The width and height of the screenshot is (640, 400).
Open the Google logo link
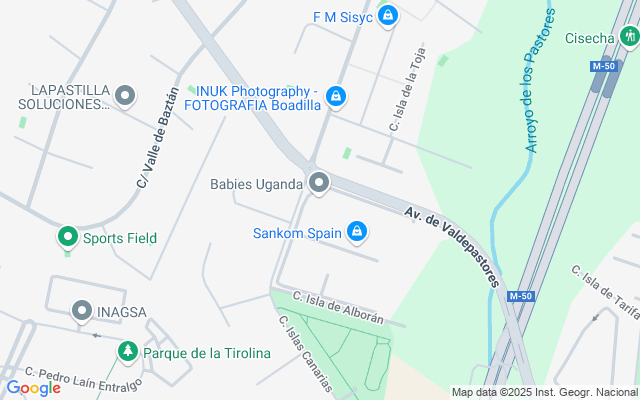click(33, 388)
